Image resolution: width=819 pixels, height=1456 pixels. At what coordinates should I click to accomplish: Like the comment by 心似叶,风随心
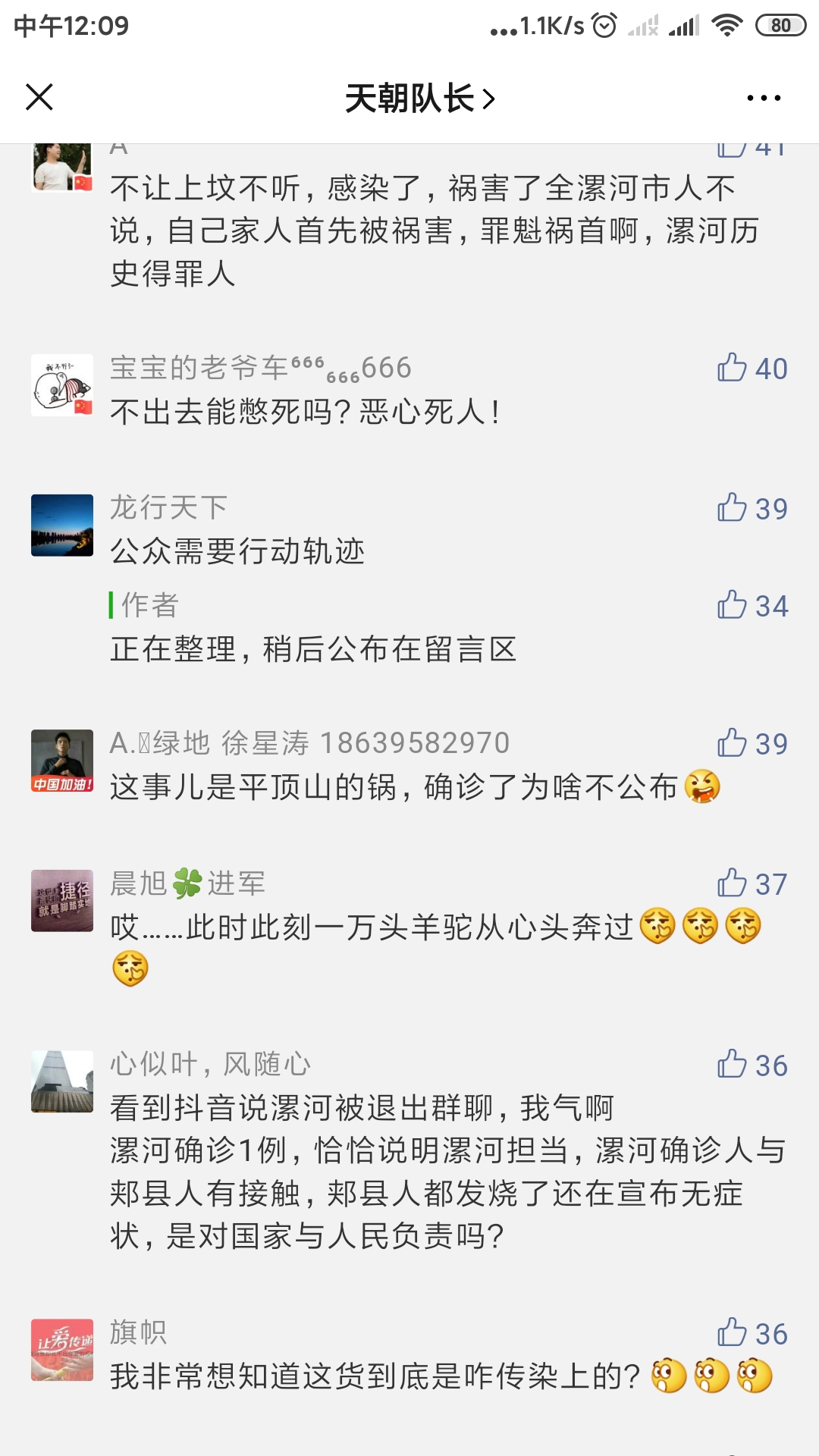click(x=733, y=1065)
